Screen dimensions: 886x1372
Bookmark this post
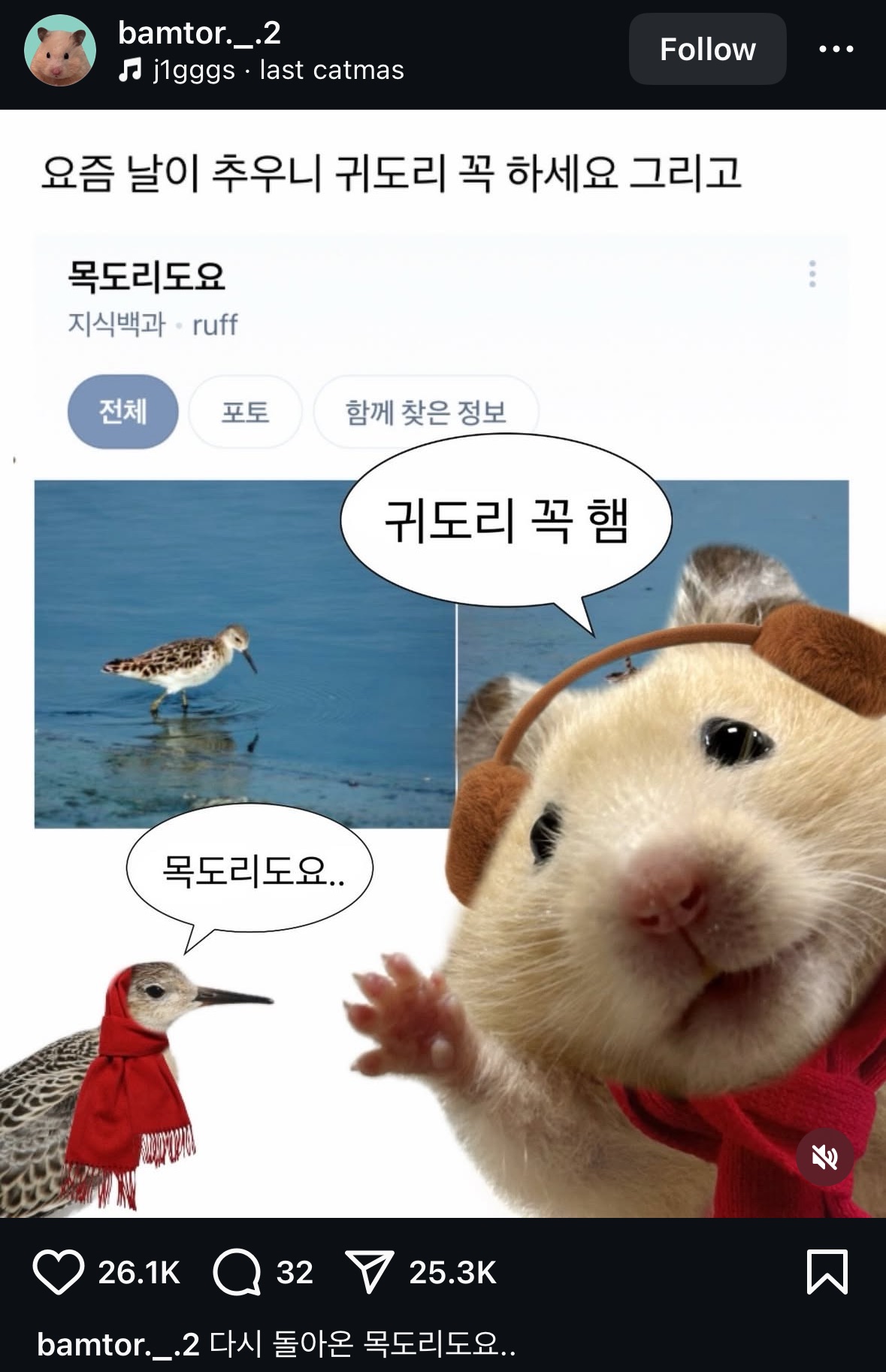coord(827,1272)
